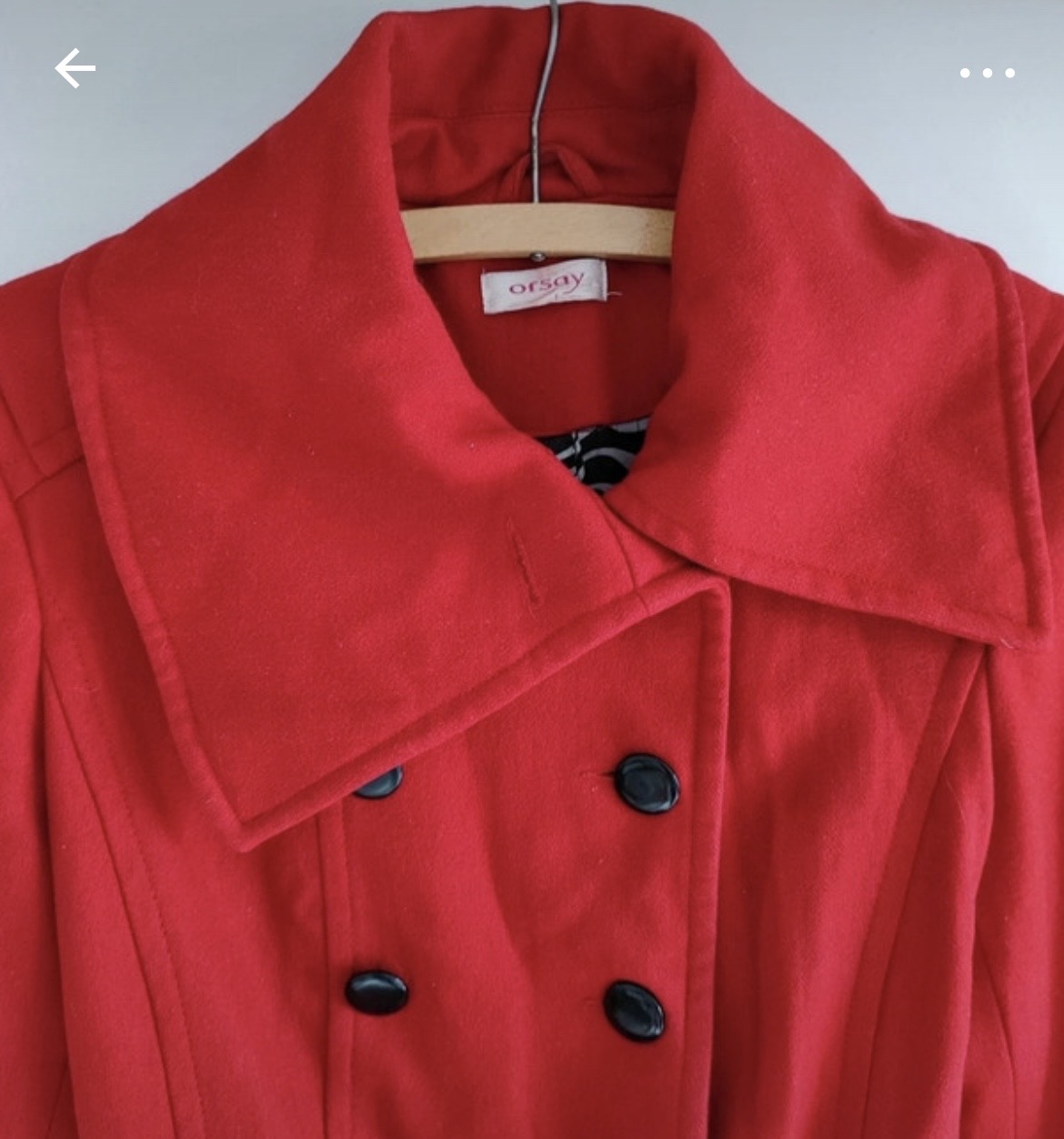Open the three-dot overflow menu
Viewport: 1064px width, 1139px height.
pyautogui.click(x=988, y=73)
